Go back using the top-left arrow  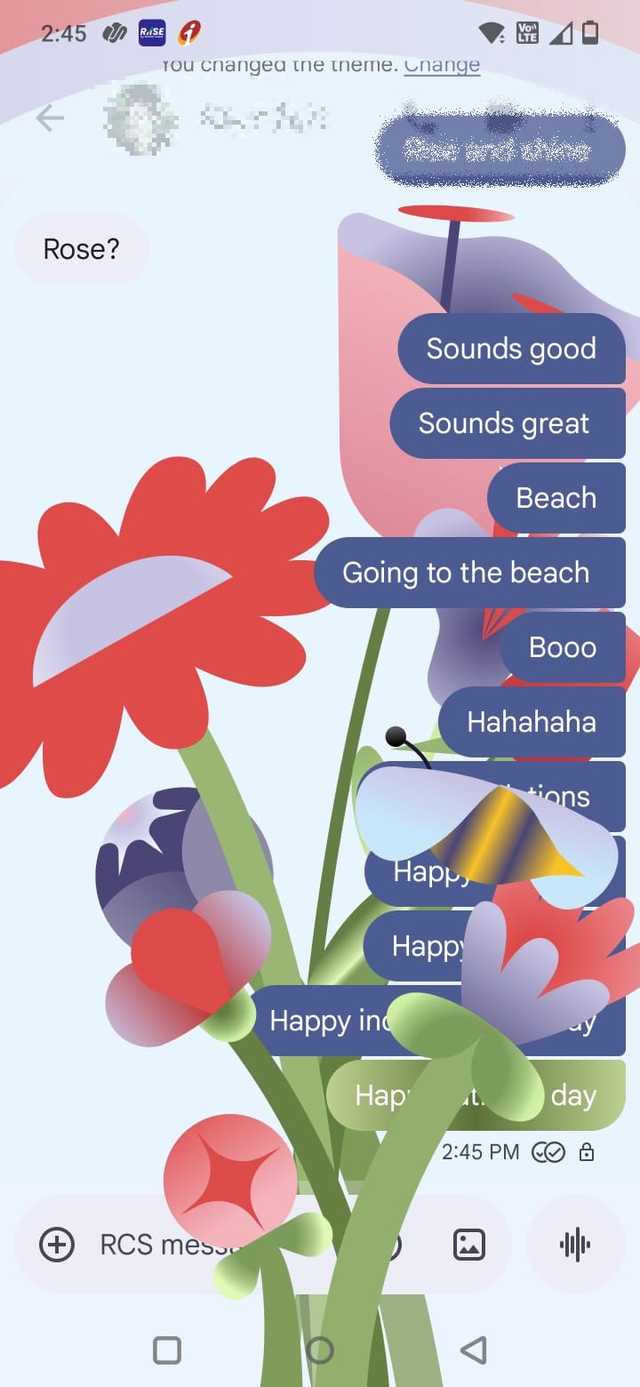click(x=49, y=118)
